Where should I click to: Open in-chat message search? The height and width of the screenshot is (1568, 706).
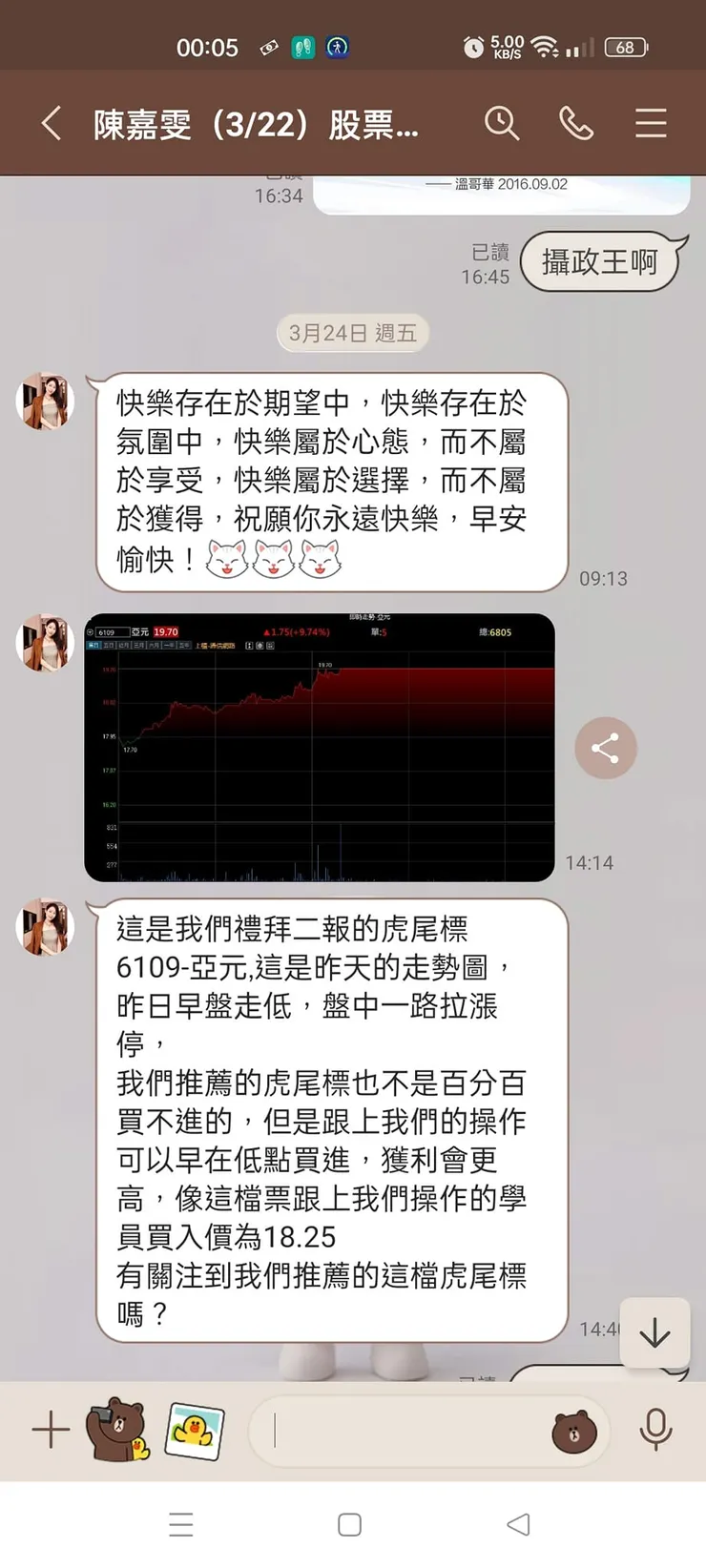(503, 123)
